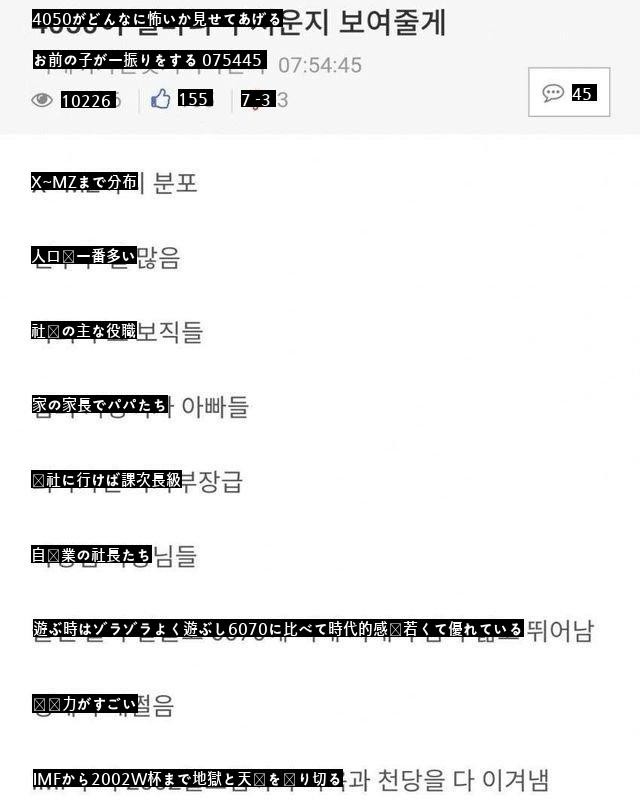The width and height of the screenshot is (640, 800).
Task: Open the 45 comments button
Action: (568, 93)
